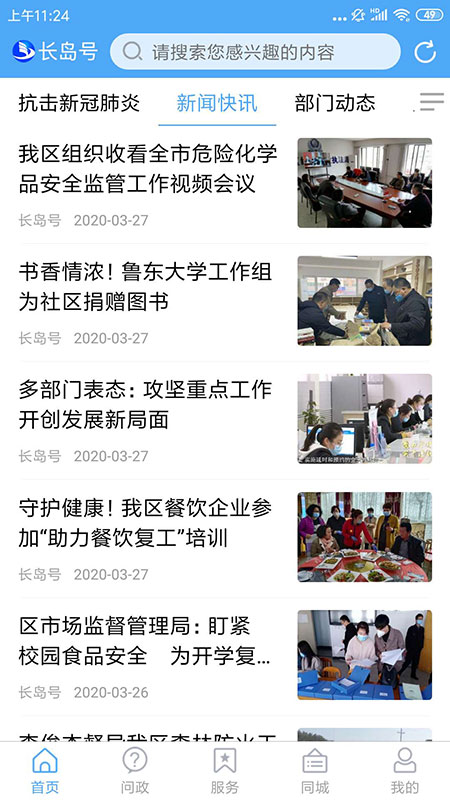Tap the search box for content
The image size is (450, 800).
point(255,52)
